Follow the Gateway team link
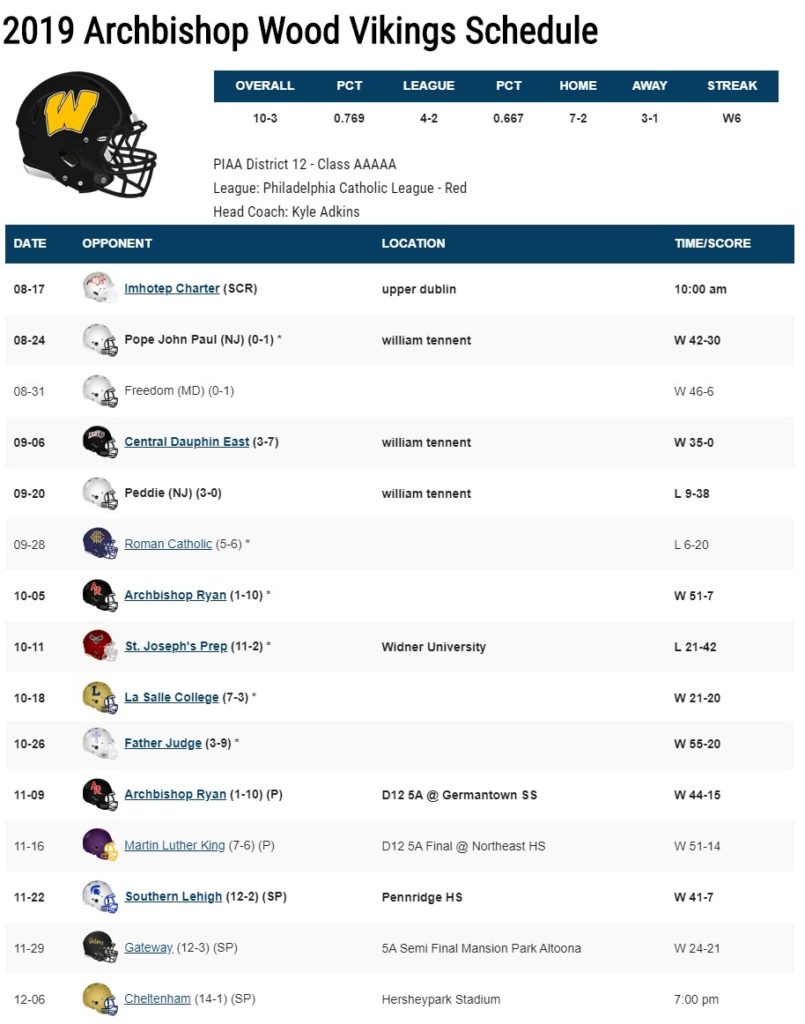Image resolution: width=805 pixels, height=1024 pixels. coord(148,947)
